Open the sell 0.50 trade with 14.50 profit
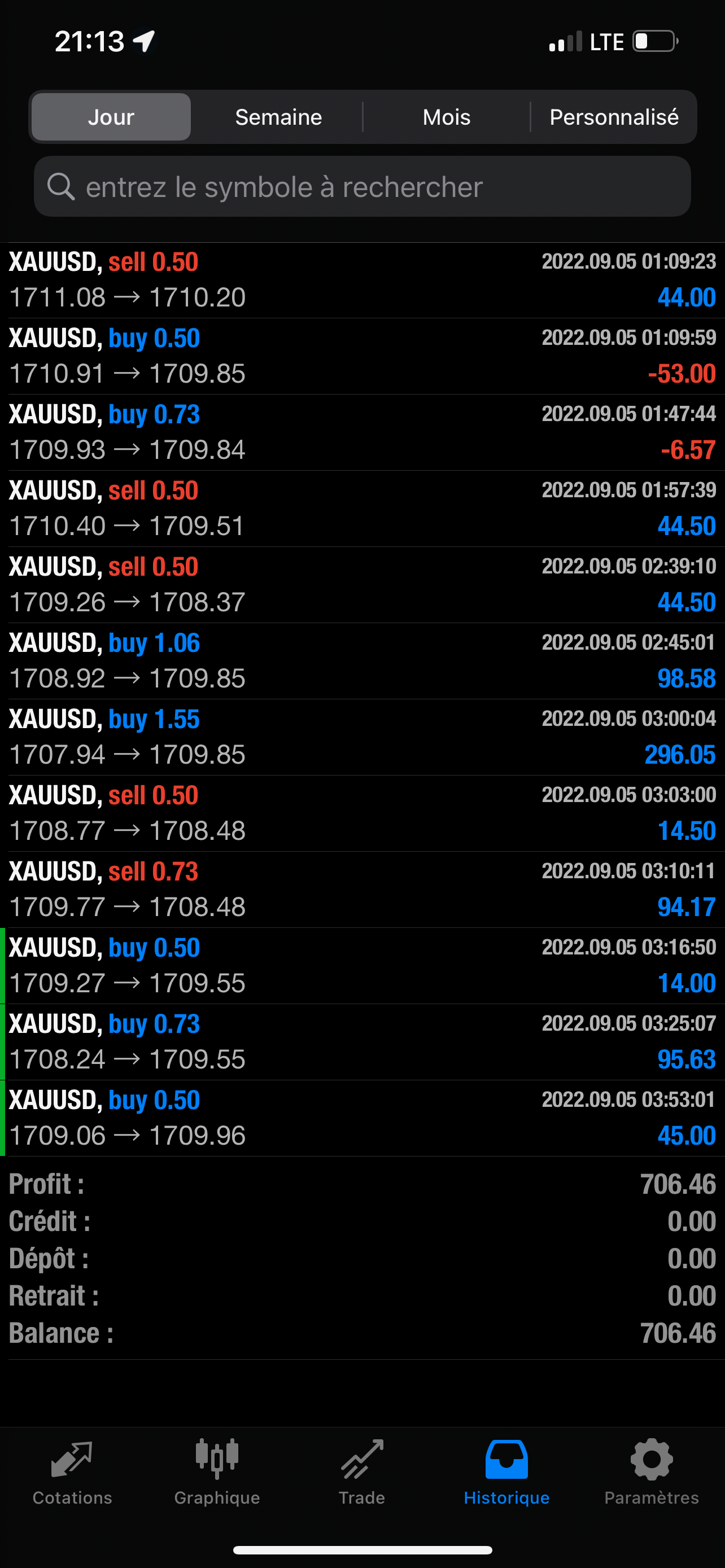725x1568 pixels. pyautogui.click(x=362, y=813)
